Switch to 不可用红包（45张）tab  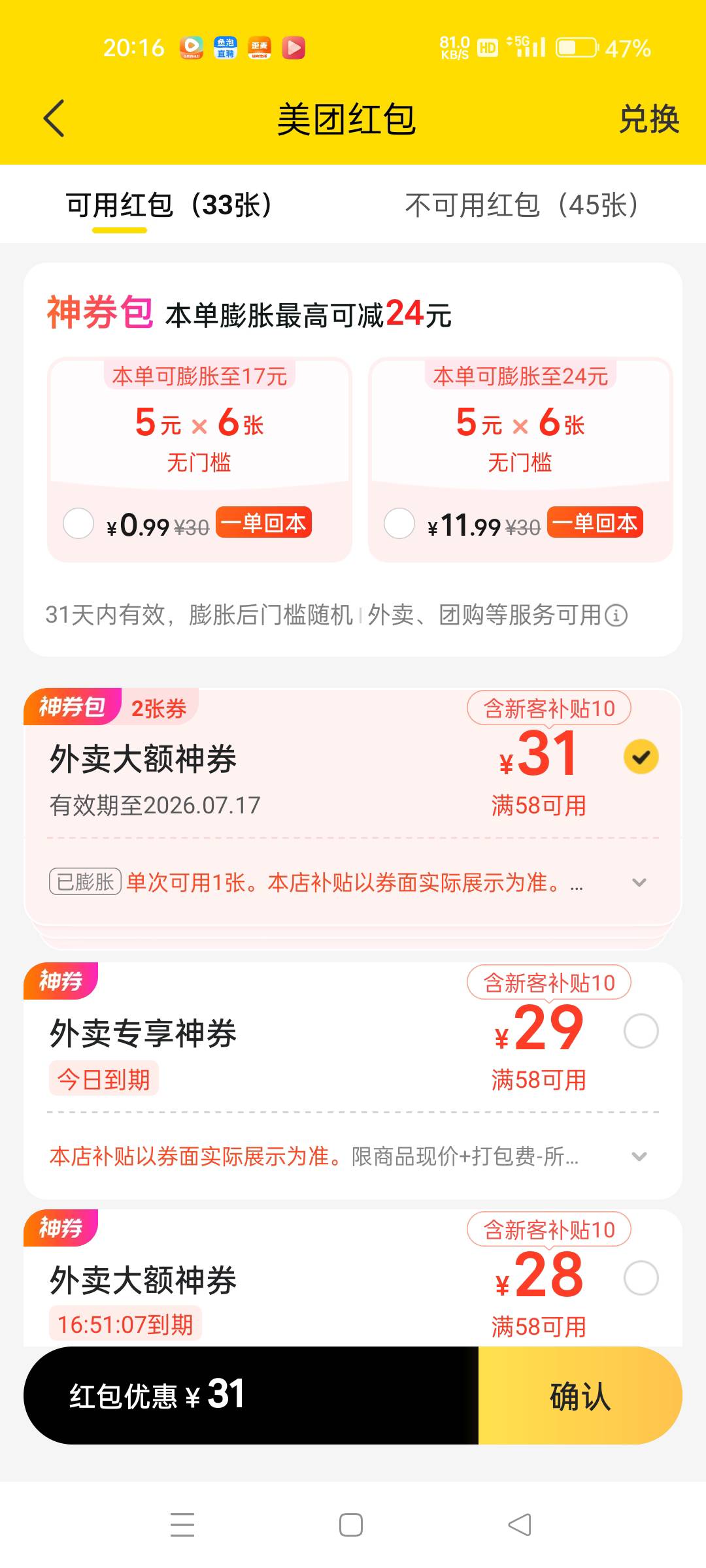(522, 205)
